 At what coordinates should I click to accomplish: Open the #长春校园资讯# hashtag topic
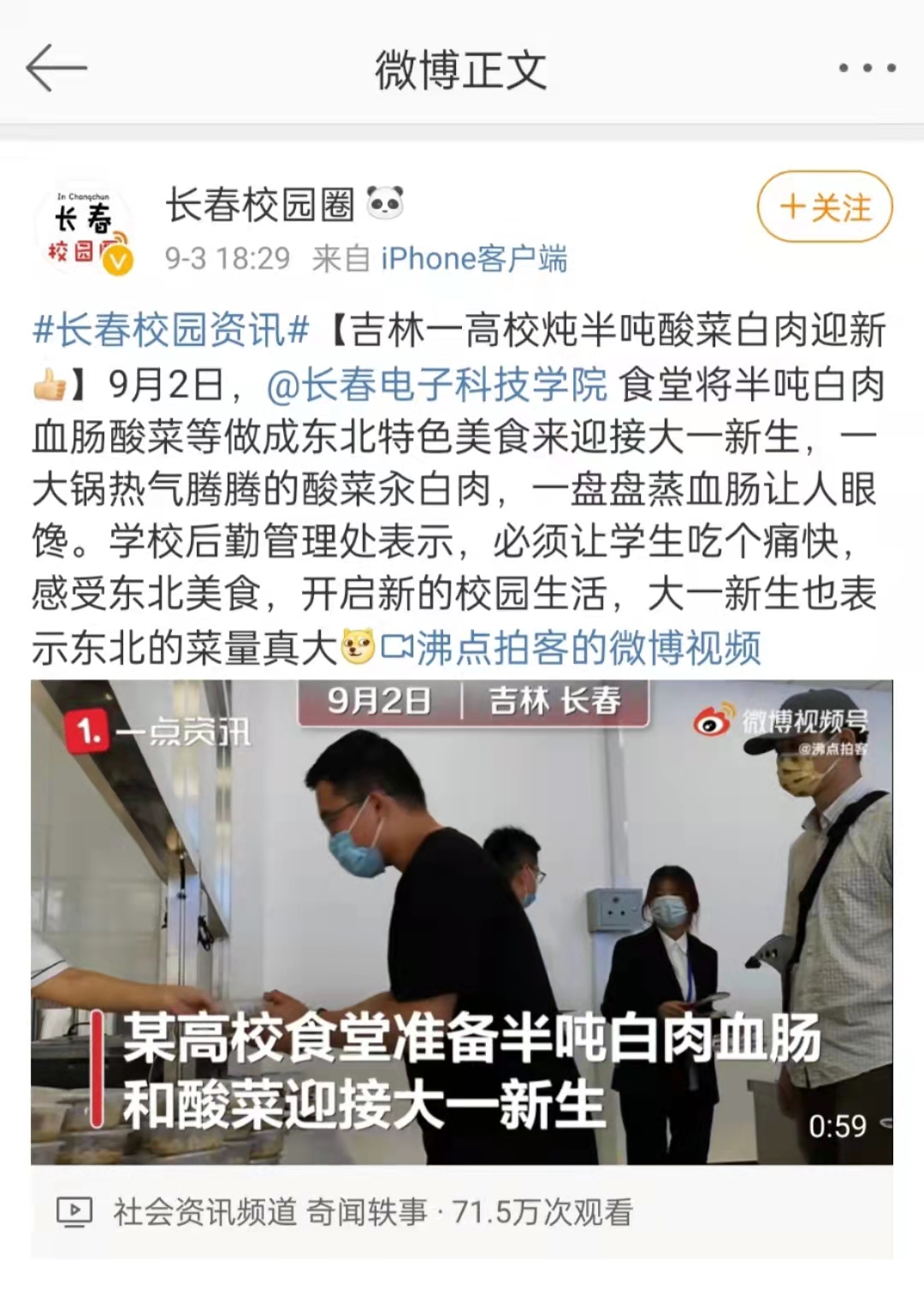(171, 331)
